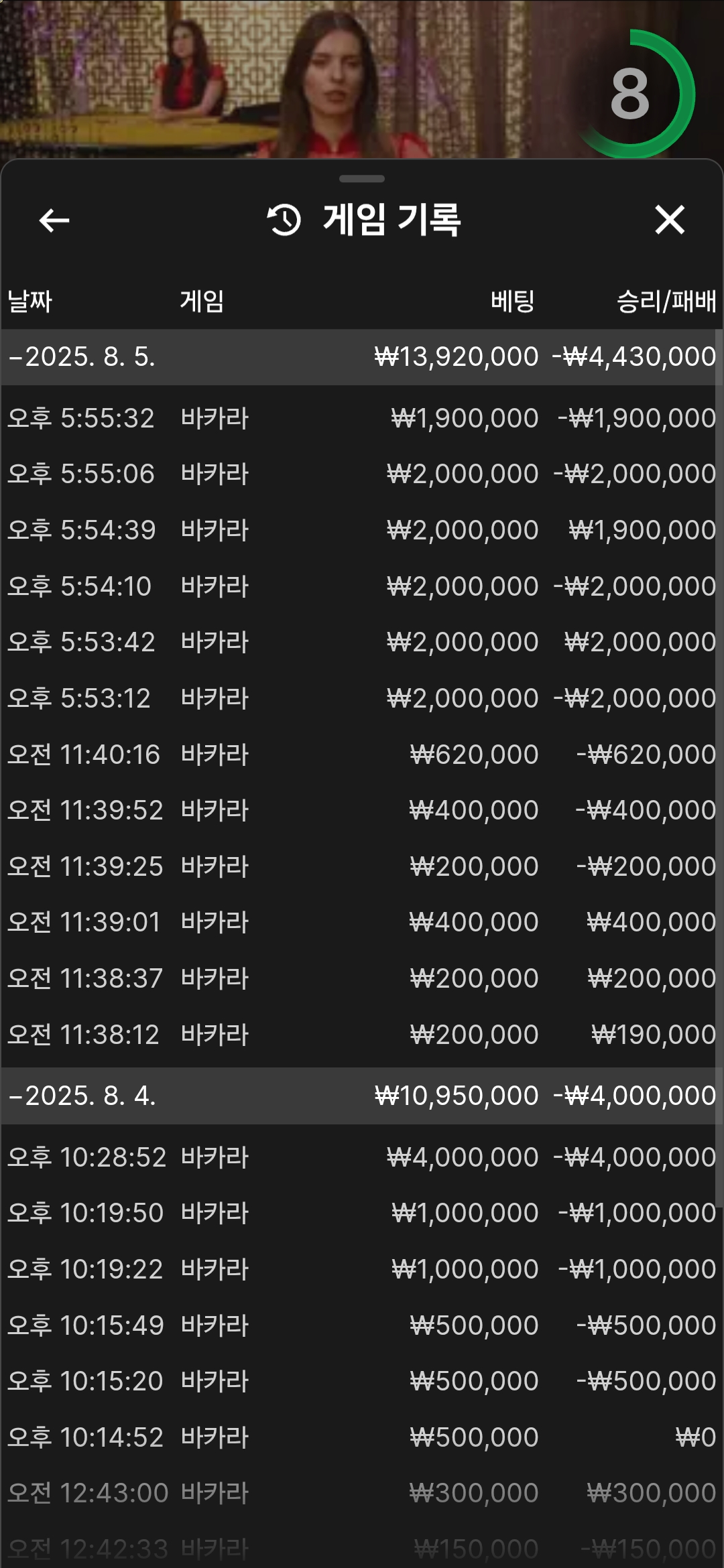Close the game history panel
This screenshot has height=1568, width=724.
(669, 220)
